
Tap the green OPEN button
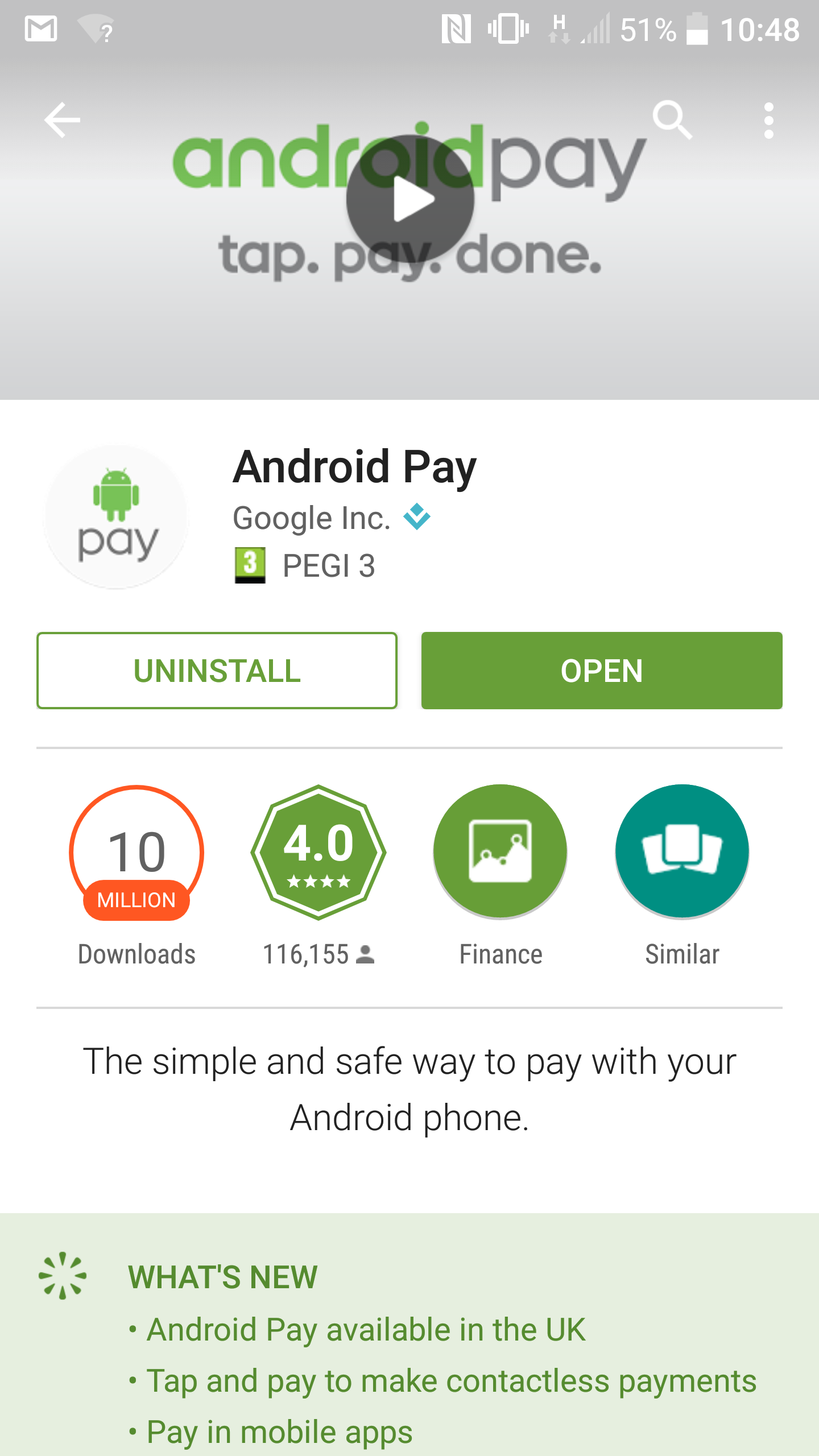pyautogui.click(x=602, y=671)
